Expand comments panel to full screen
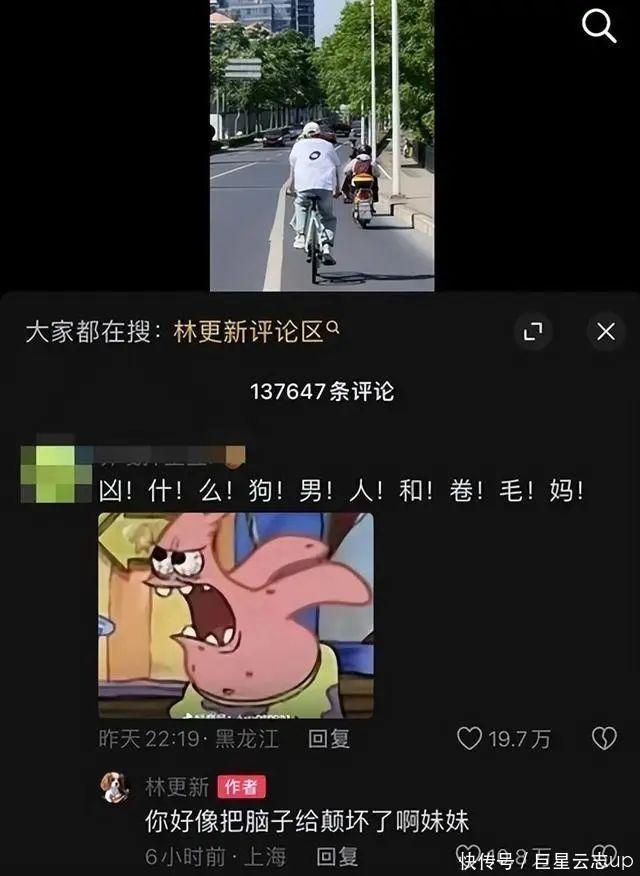This screenshot has width=640, height=876. coord(534,332)
